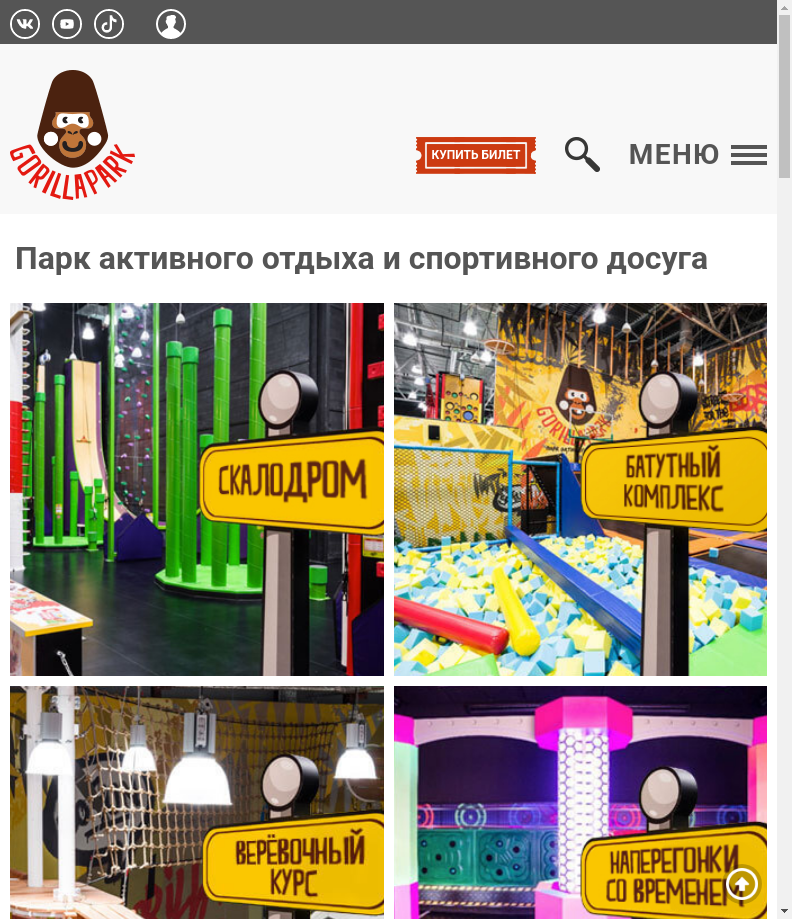The height and width of the screenshot is (919, 792).
Task: Open the VK social page icon
Action: click(25, 23)
